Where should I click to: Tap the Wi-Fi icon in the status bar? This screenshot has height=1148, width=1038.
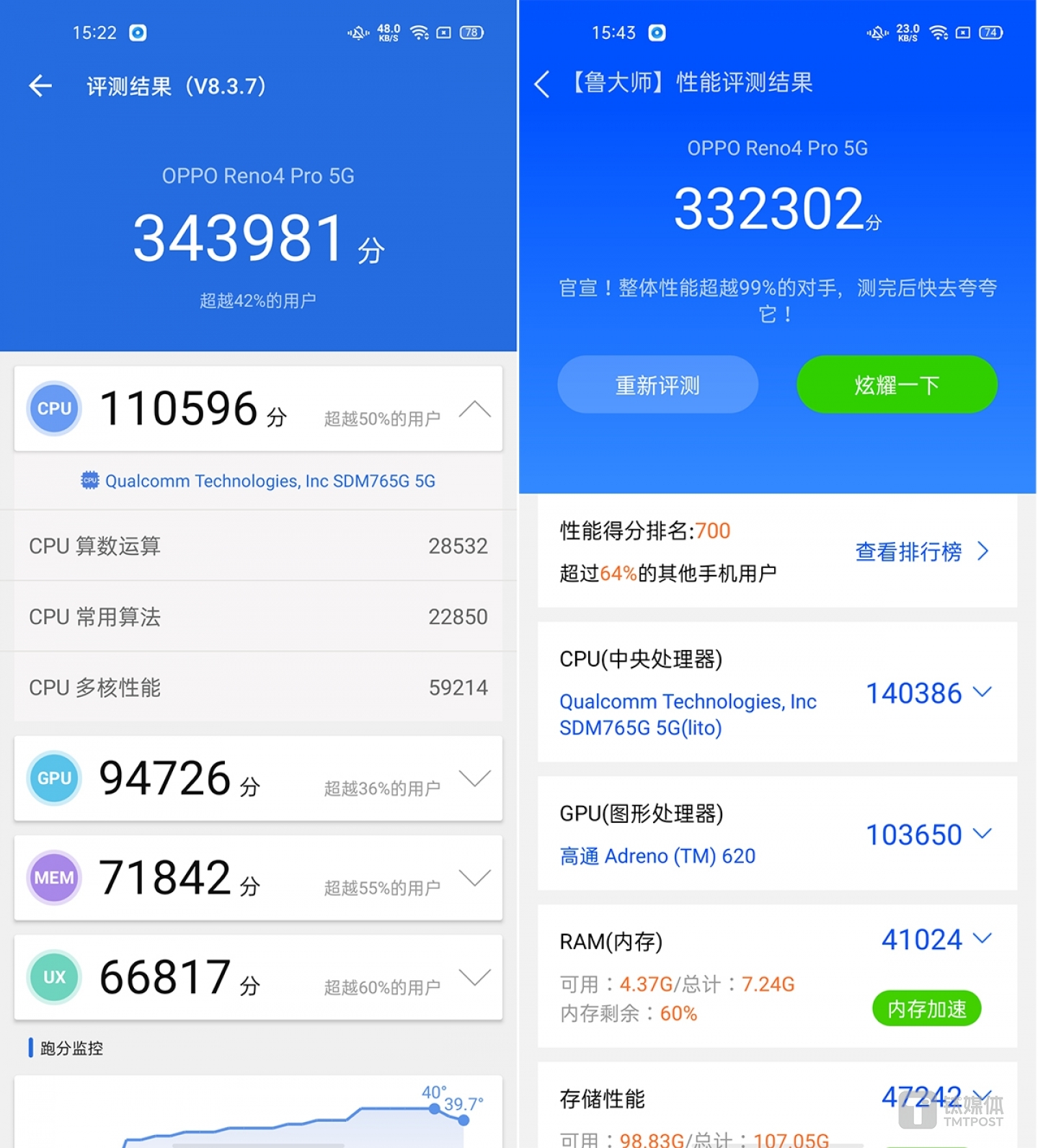click(420, 32)
